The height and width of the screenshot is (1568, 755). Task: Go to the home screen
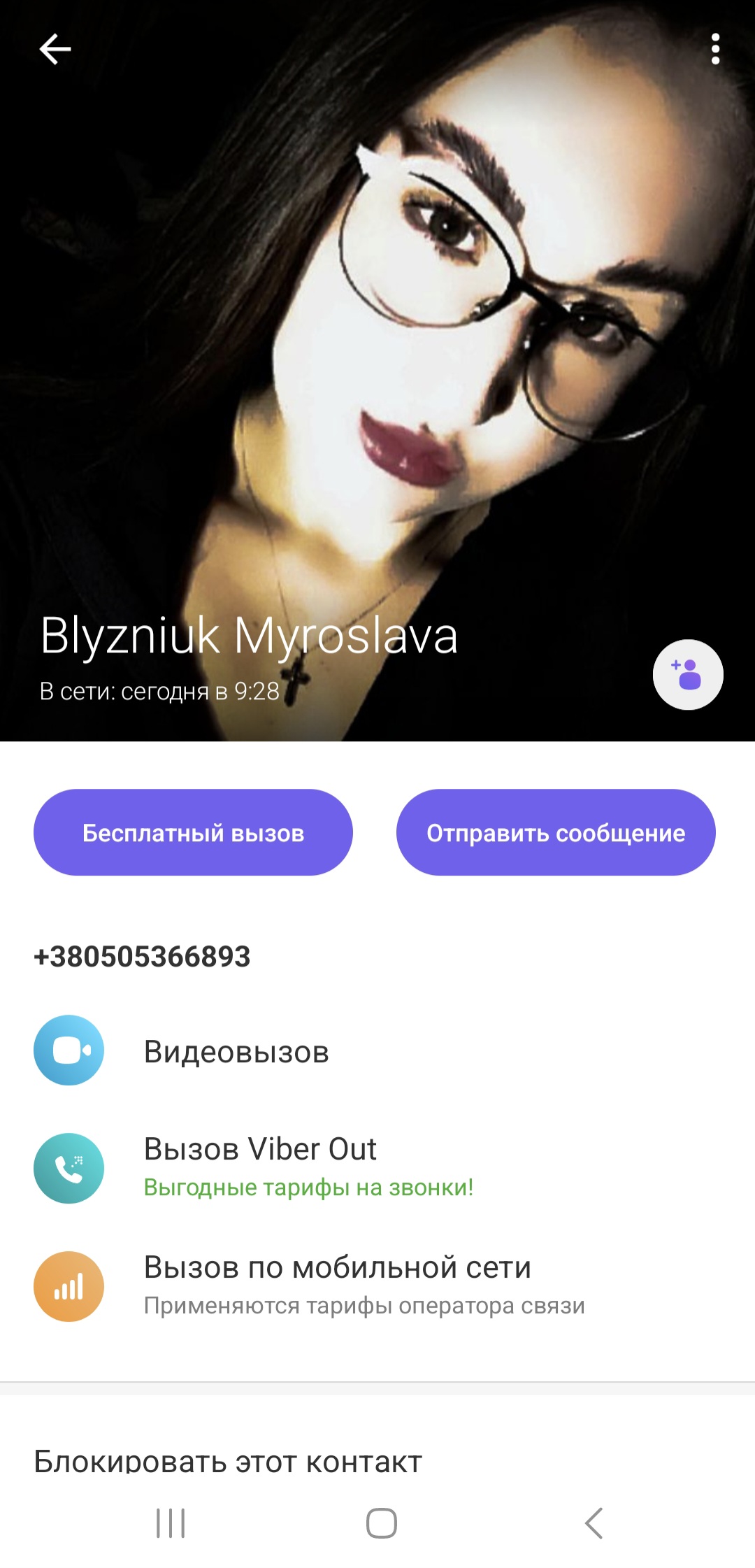381,1523
